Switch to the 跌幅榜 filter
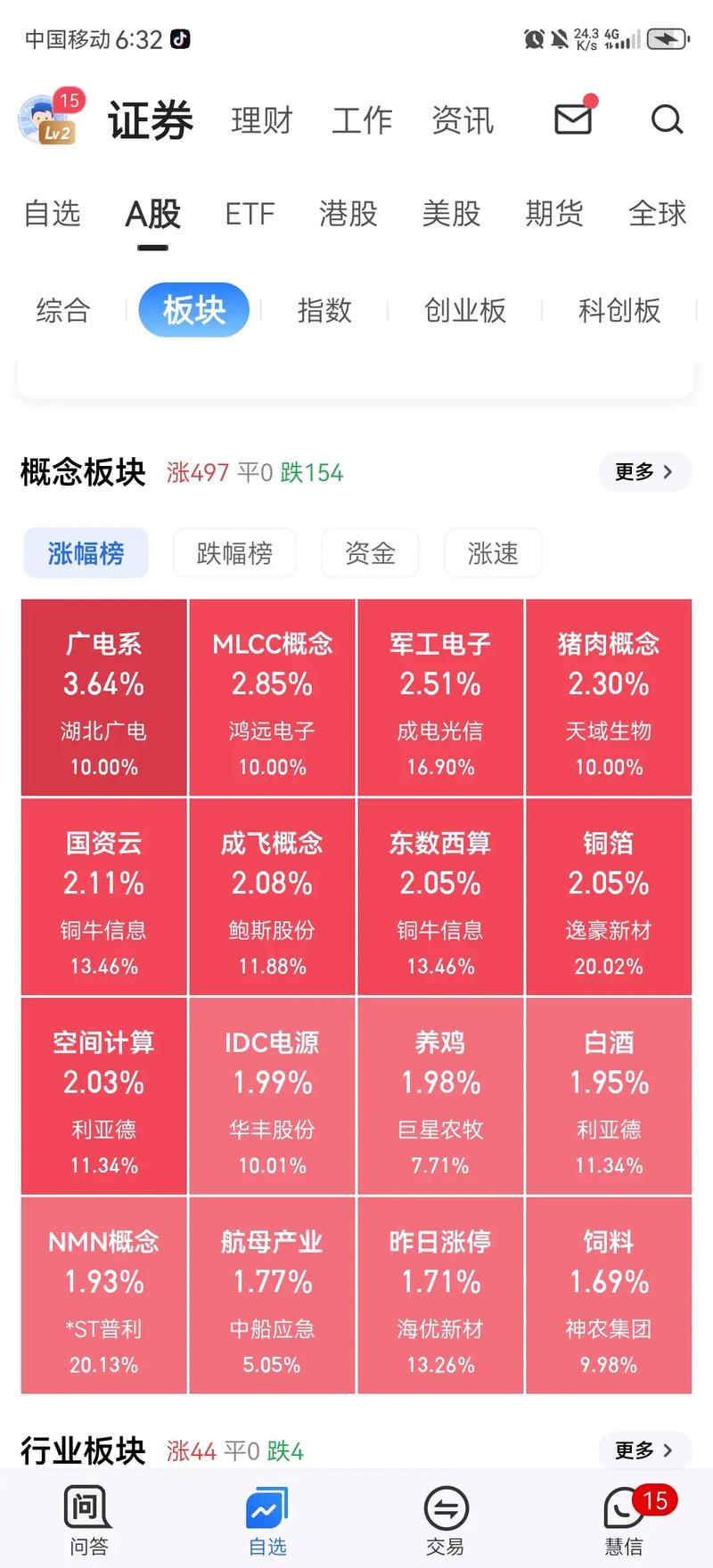This screenshot has height=1568, width=713. point(234,552)
